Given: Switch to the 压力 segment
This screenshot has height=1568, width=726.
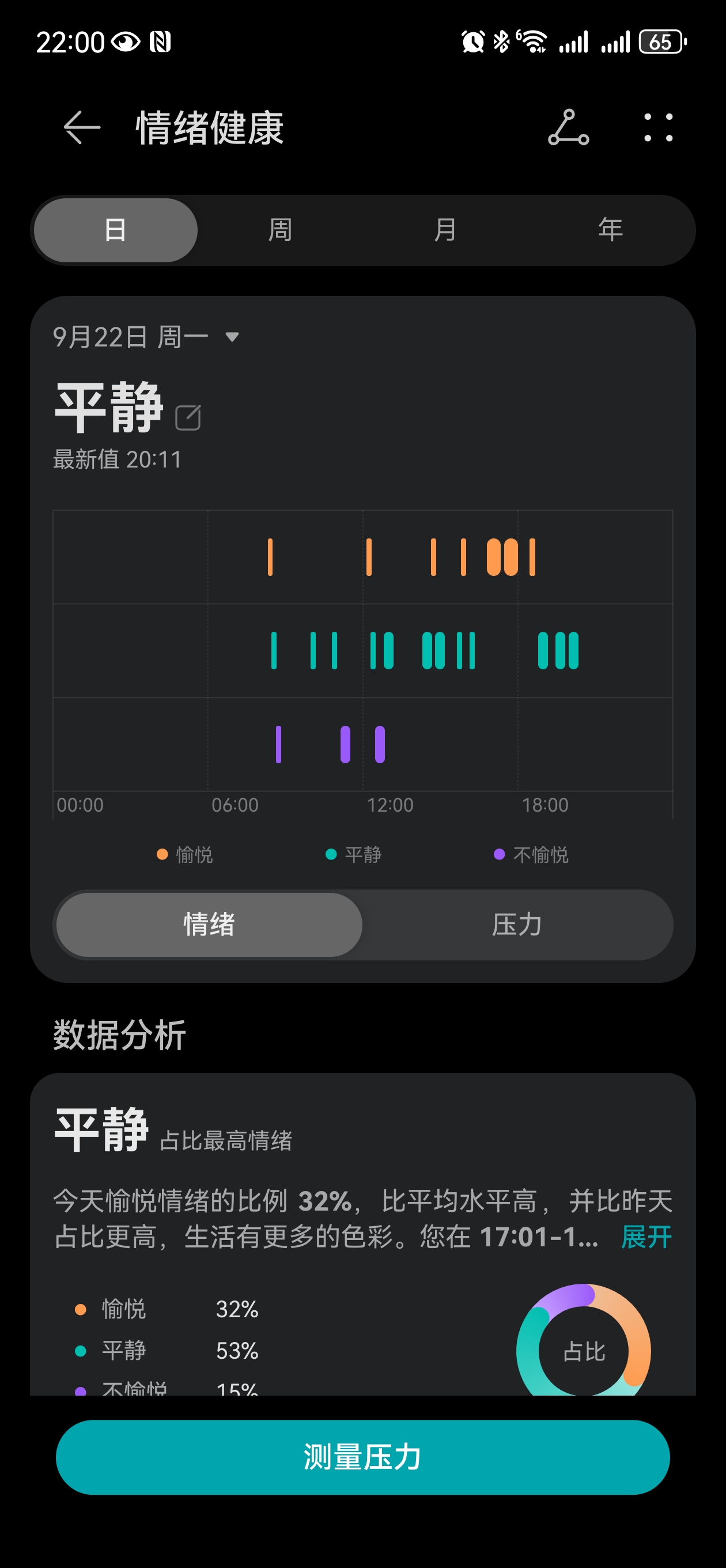Looking at the screenshot, I should 517,925.
